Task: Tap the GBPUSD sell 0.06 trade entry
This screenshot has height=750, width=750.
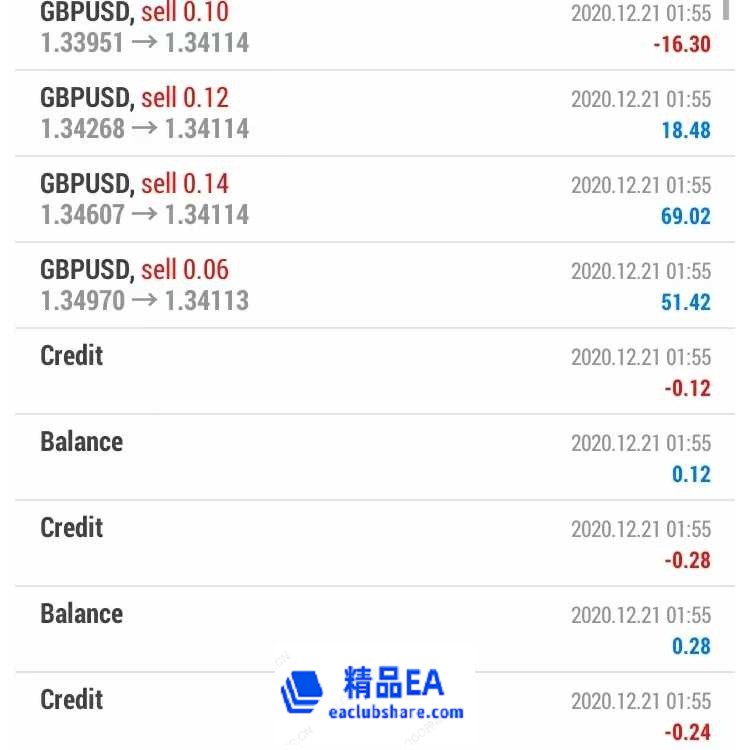Action: pyautogui.click(x=375, y=285)
